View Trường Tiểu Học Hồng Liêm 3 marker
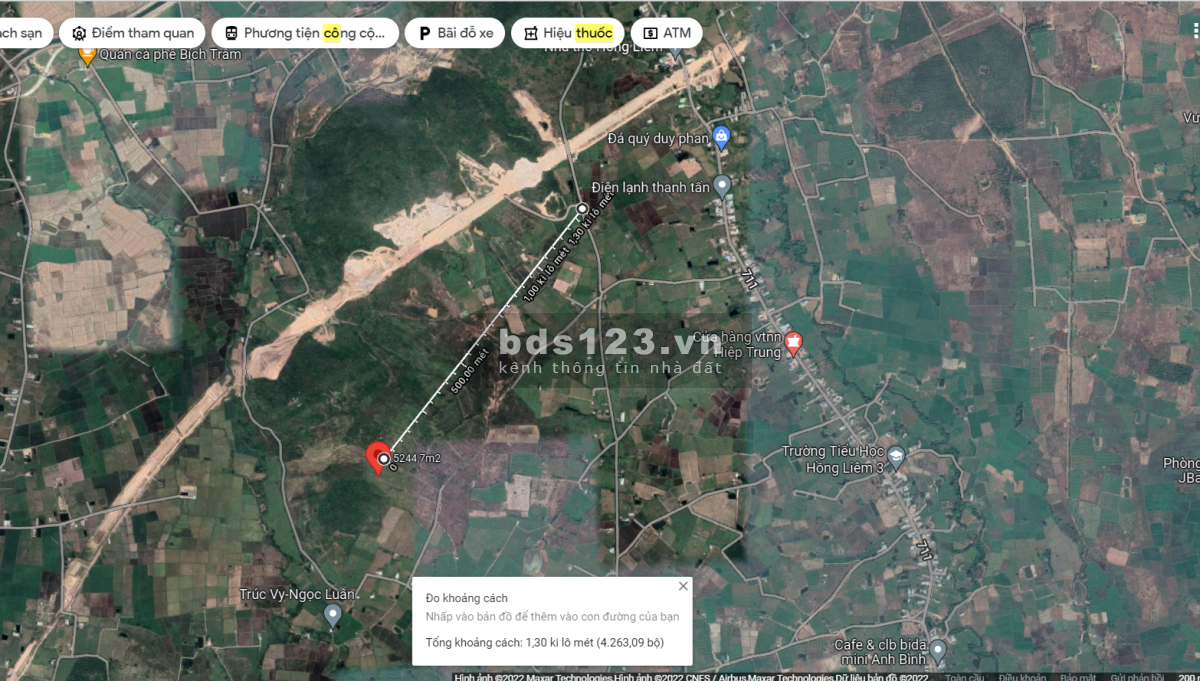 click(x=896, y=458)
